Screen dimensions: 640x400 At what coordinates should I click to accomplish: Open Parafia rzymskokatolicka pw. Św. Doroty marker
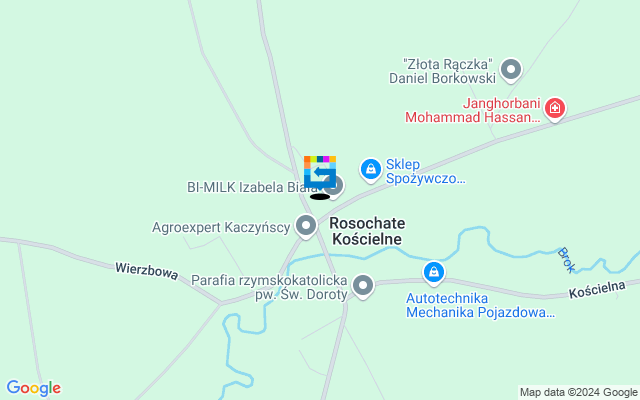pyautogui.click(x=363, y=287)
